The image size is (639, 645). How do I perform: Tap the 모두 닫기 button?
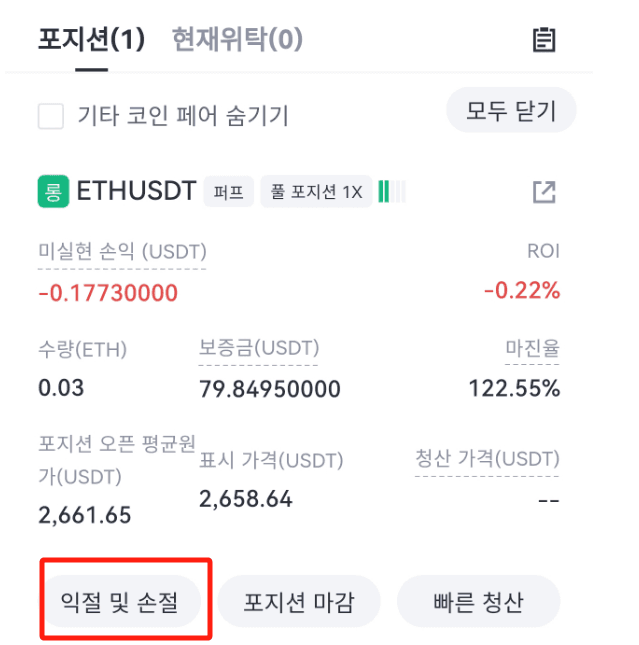[510, 110]
